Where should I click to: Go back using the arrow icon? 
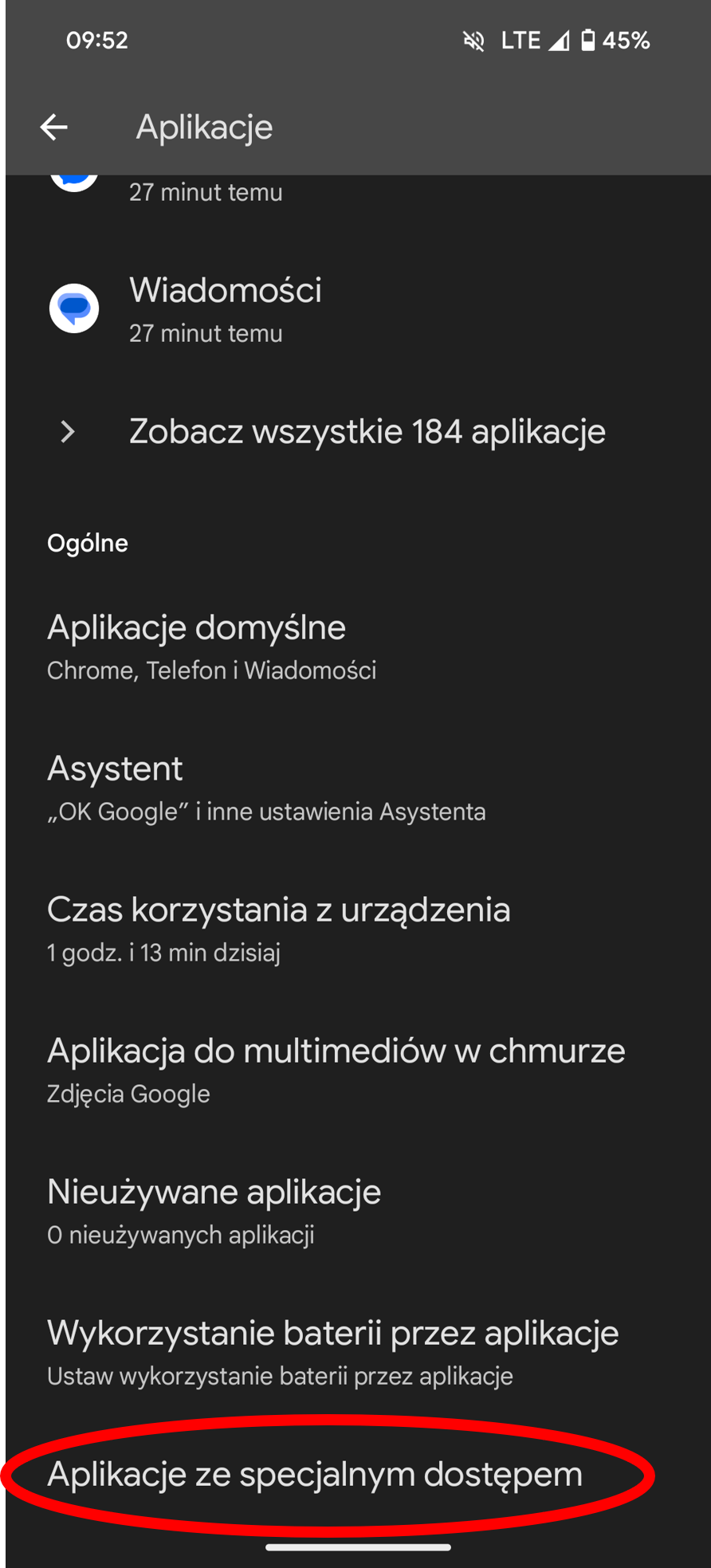pos(54,127)
